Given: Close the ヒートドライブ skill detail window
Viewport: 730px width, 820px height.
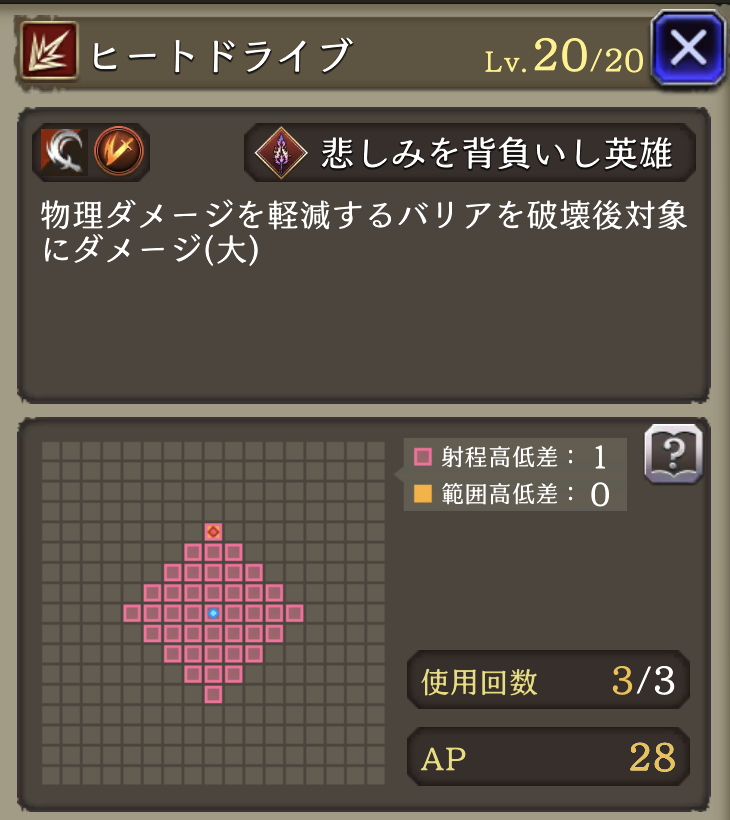Looking at the screenshot, I should [x=687, y=48].
